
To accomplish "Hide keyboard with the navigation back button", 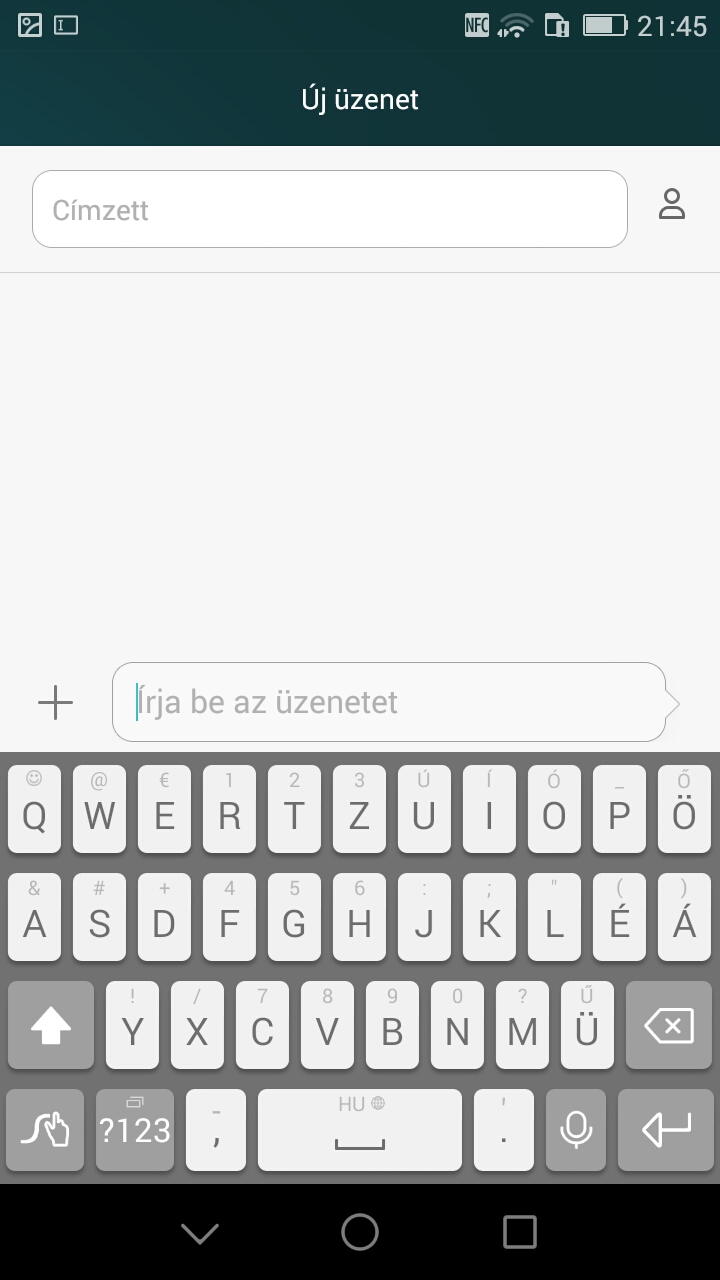I will pos(200,1233).
